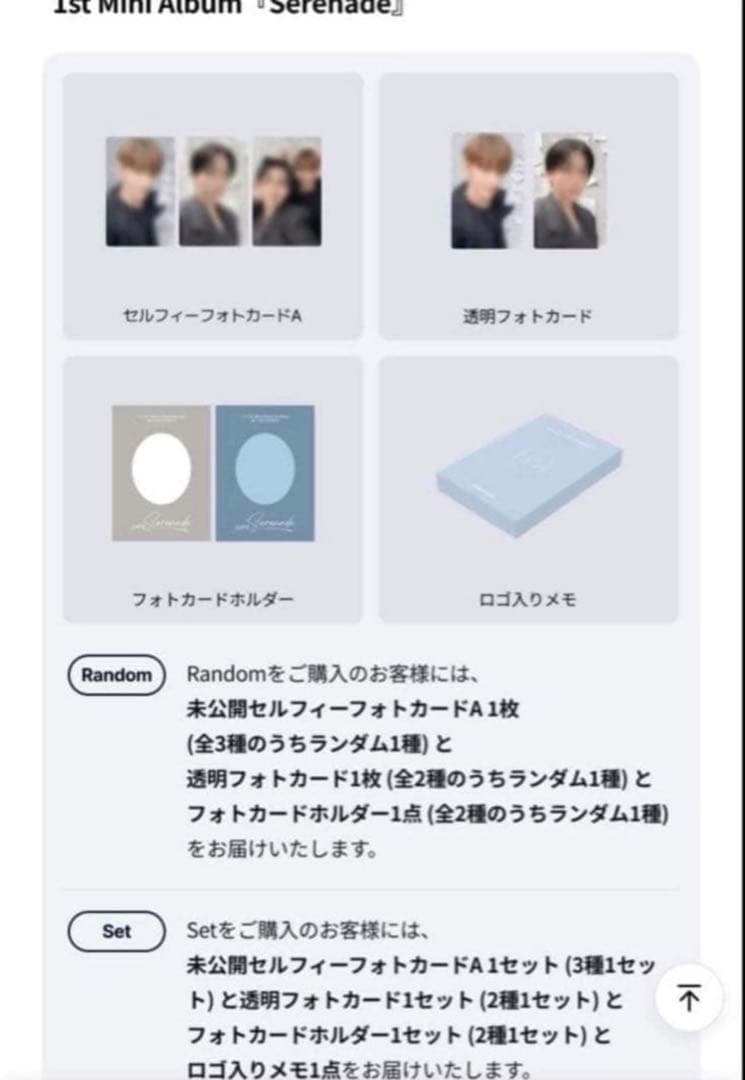Tap the scroll-to-top arrow button

[689, 997]
